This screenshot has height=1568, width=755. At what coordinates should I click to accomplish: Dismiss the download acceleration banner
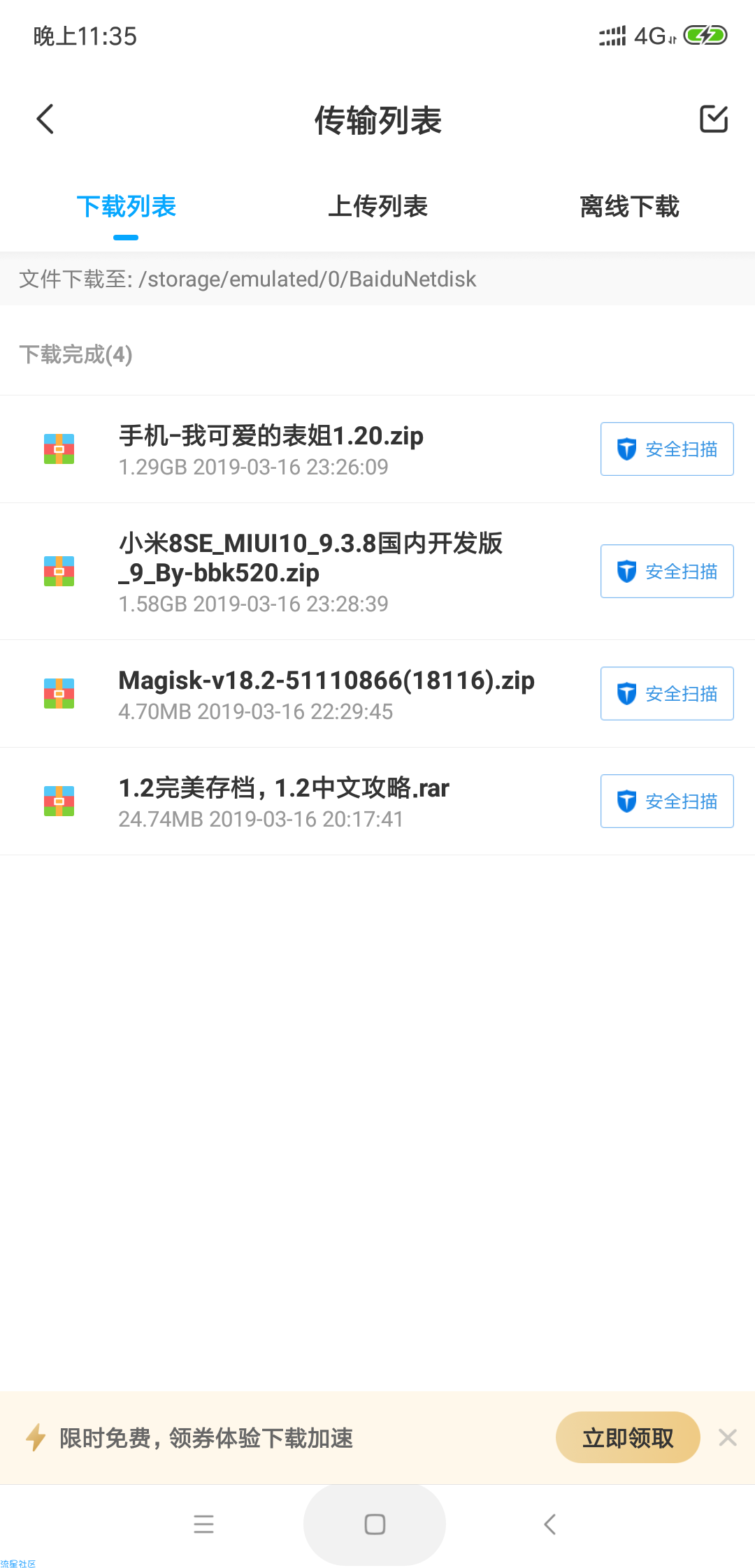pos(728,1437)
